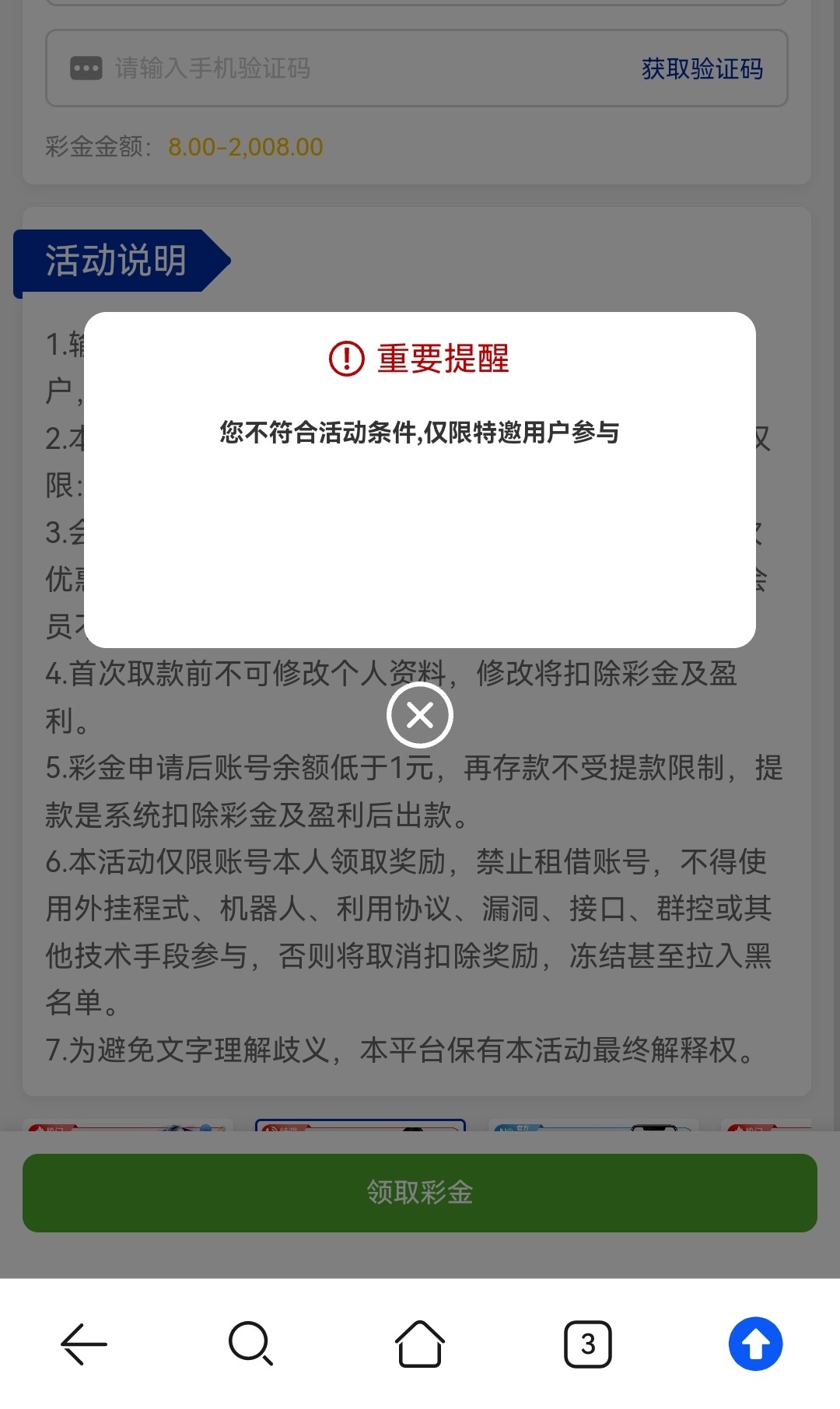Open the tab switcher showing 3

click(x=587, y=1344)
